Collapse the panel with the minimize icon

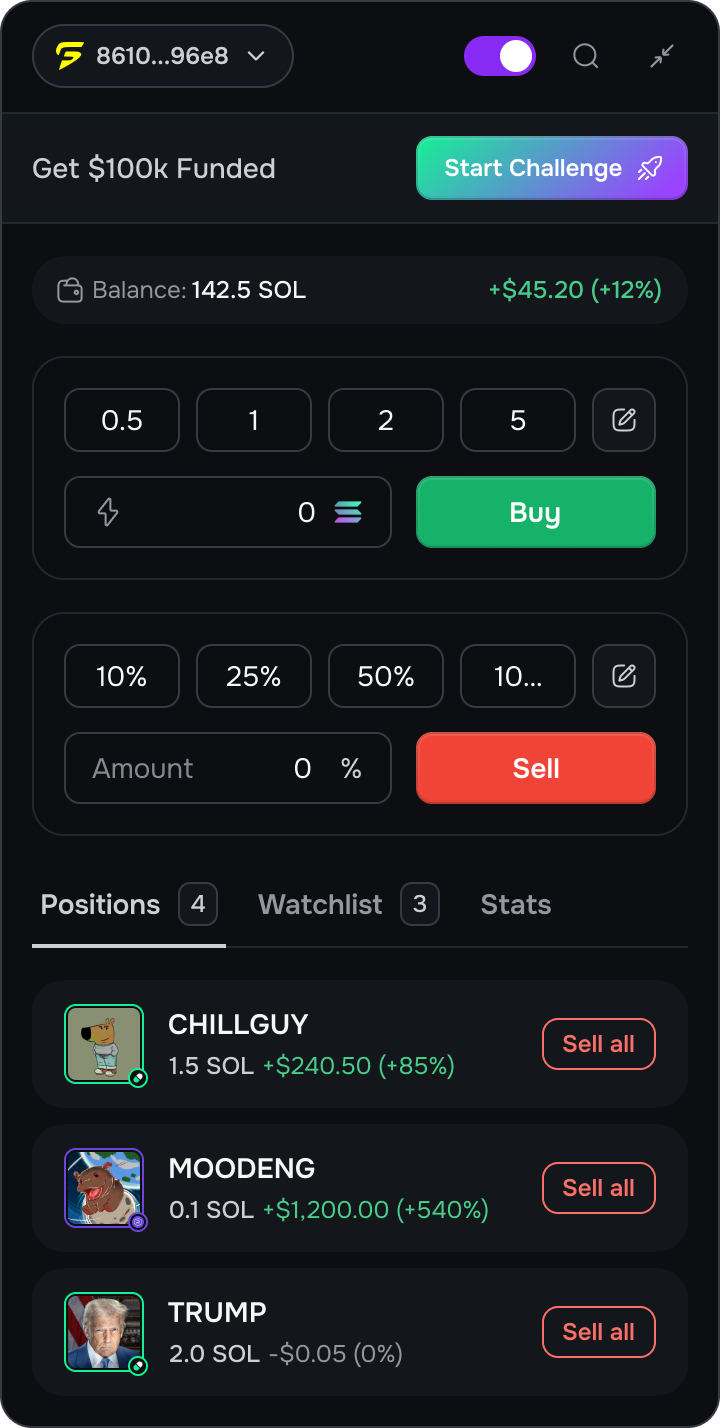[x=661, y=56]
